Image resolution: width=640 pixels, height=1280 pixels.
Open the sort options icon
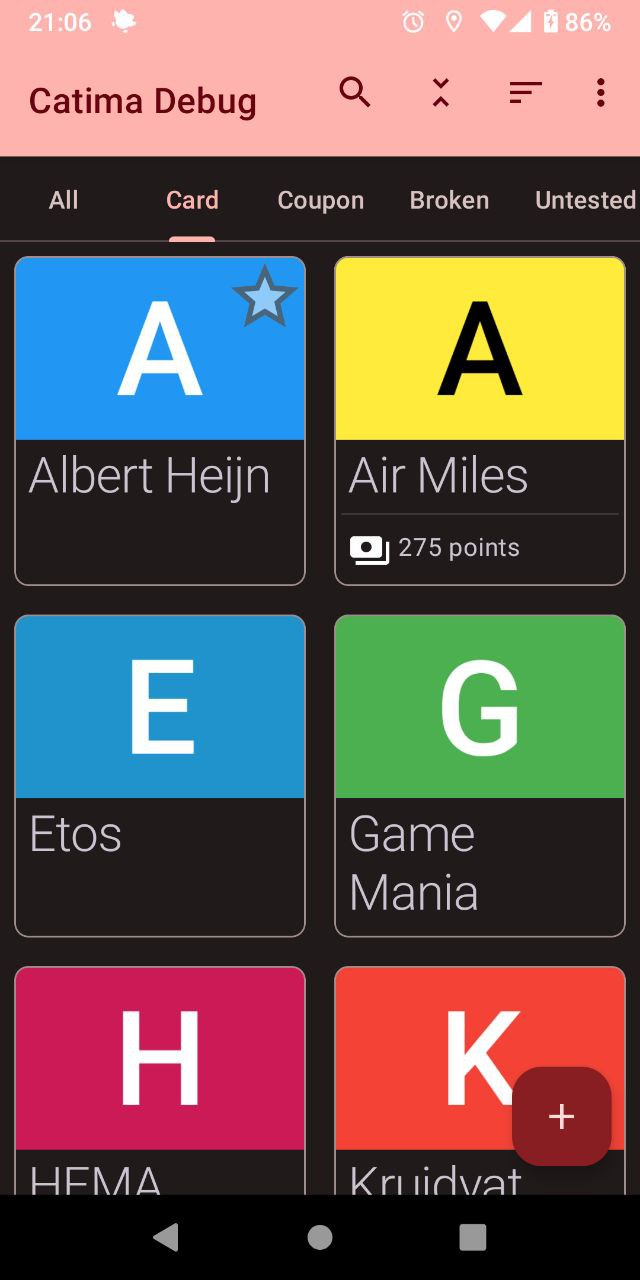tap(525, 93)
